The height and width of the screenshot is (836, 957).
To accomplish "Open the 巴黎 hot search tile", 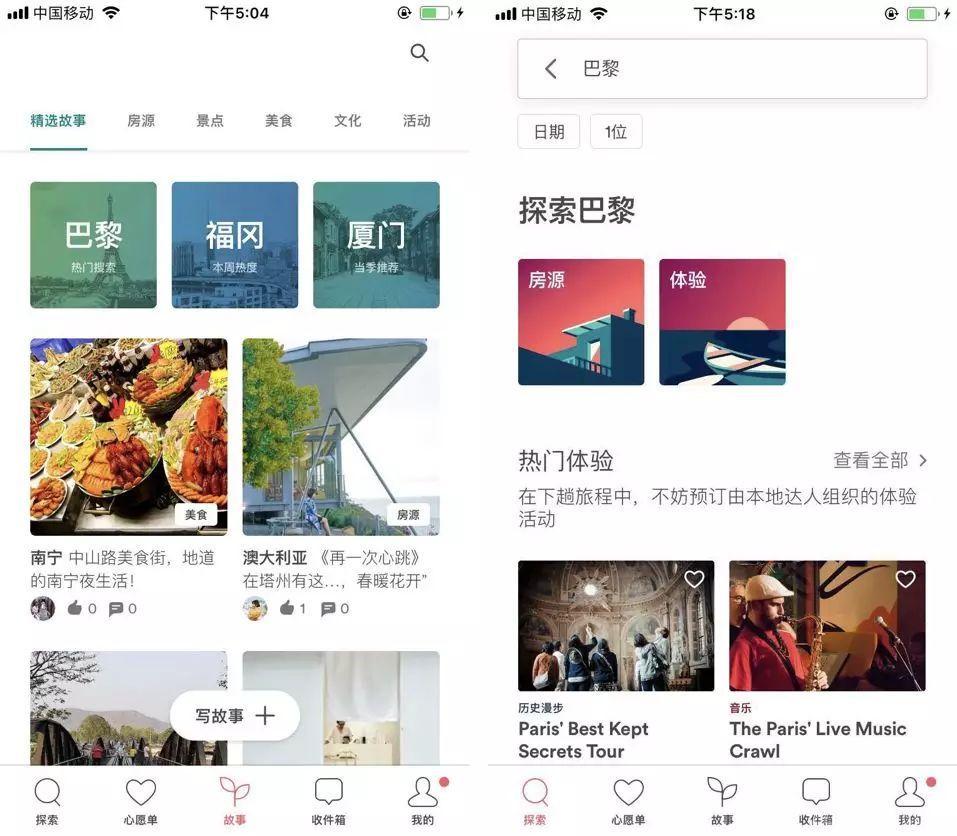I will 93,245.
